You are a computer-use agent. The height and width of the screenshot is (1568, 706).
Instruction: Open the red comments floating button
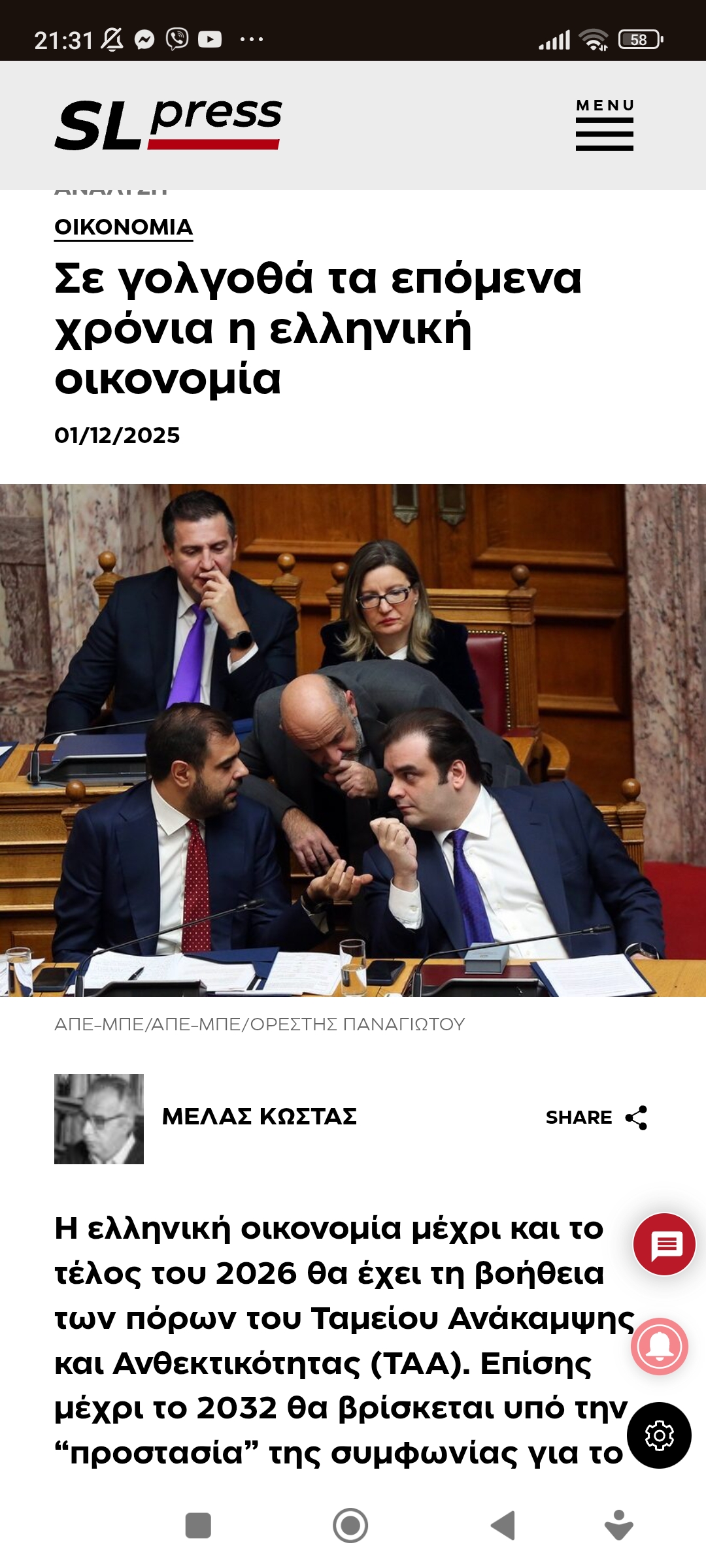point(664,1245)
